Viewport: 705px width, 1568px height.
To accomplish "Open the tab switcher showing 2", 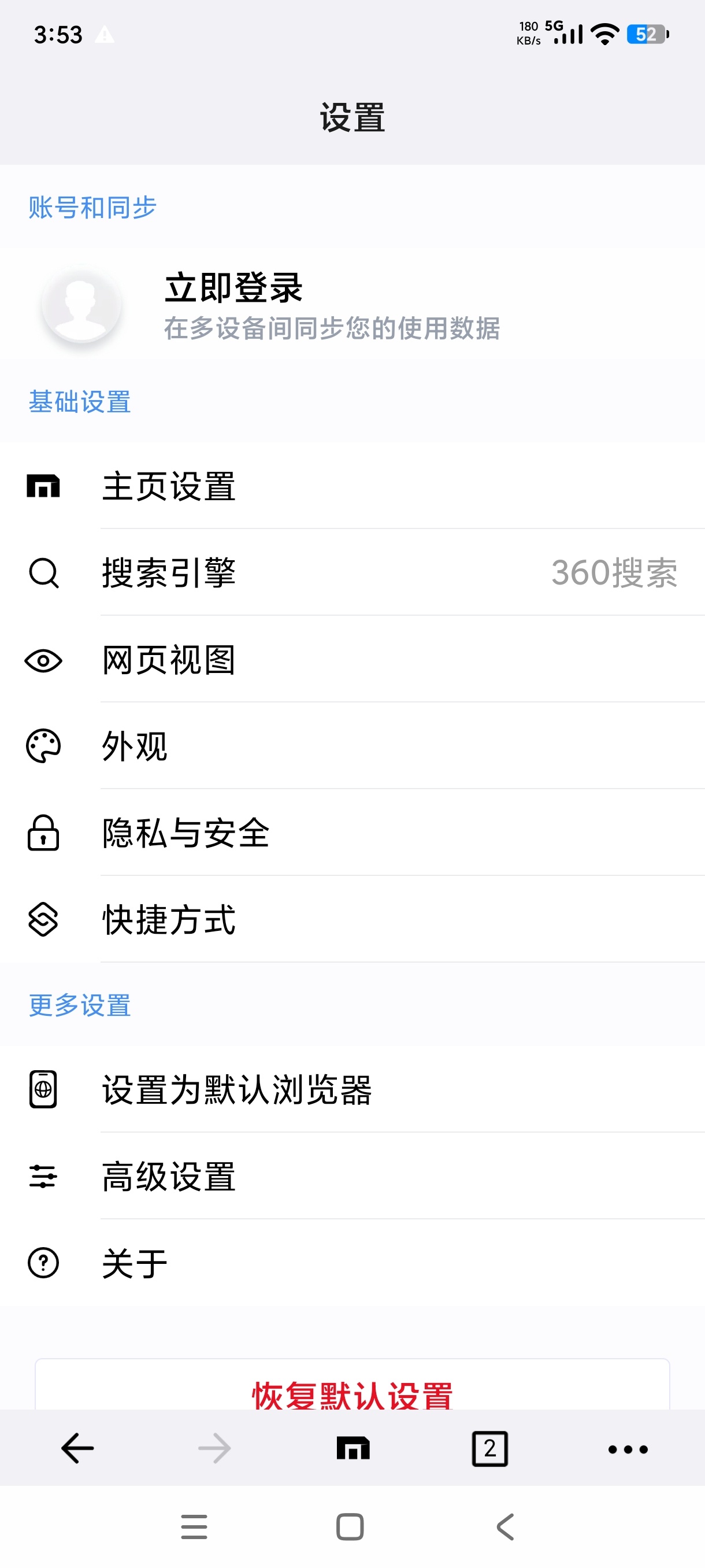I will coord(489,1449).
